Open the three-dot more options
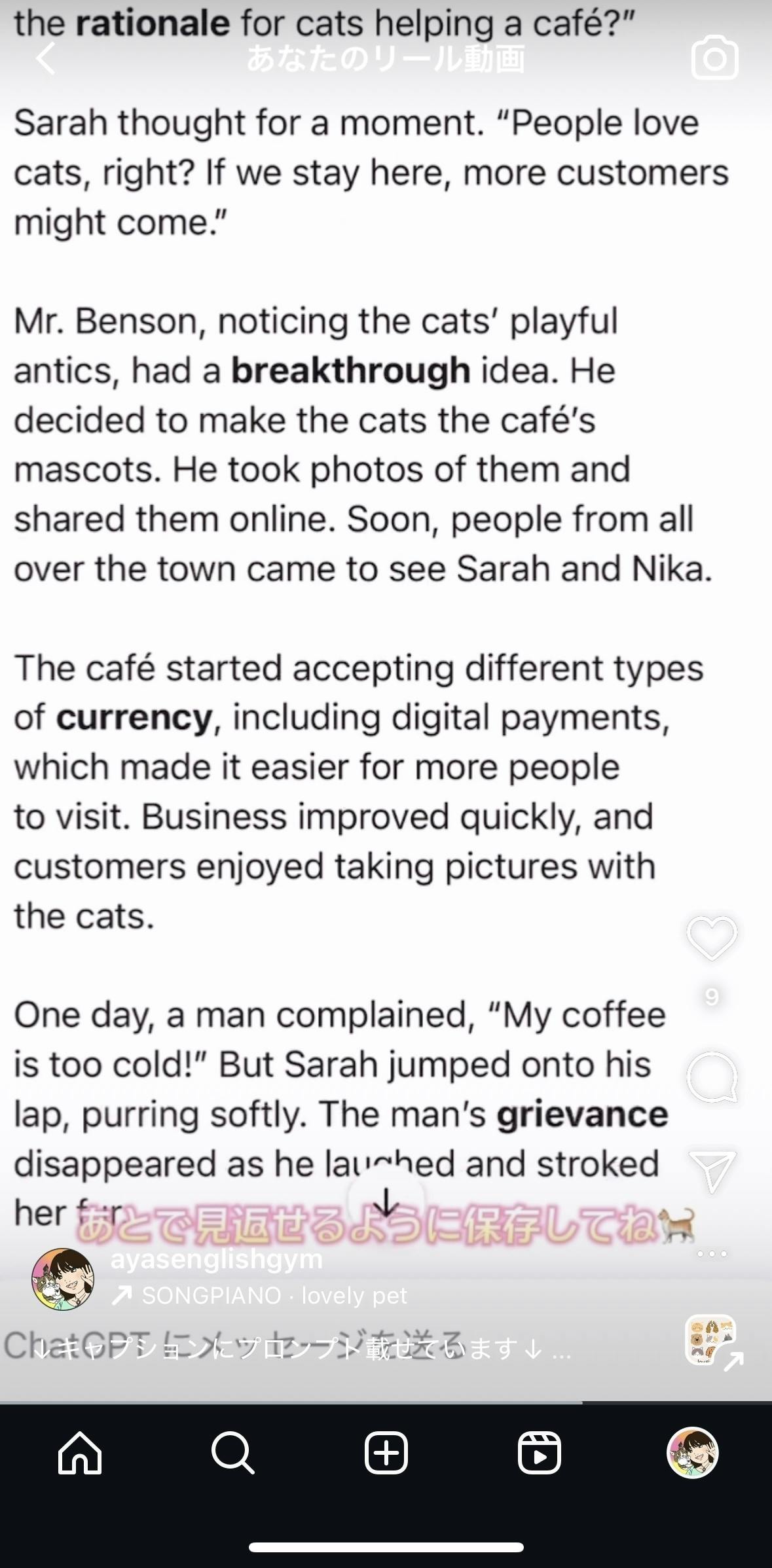Viewport: 772px width, 1568px height. (x=712, y=1254)
